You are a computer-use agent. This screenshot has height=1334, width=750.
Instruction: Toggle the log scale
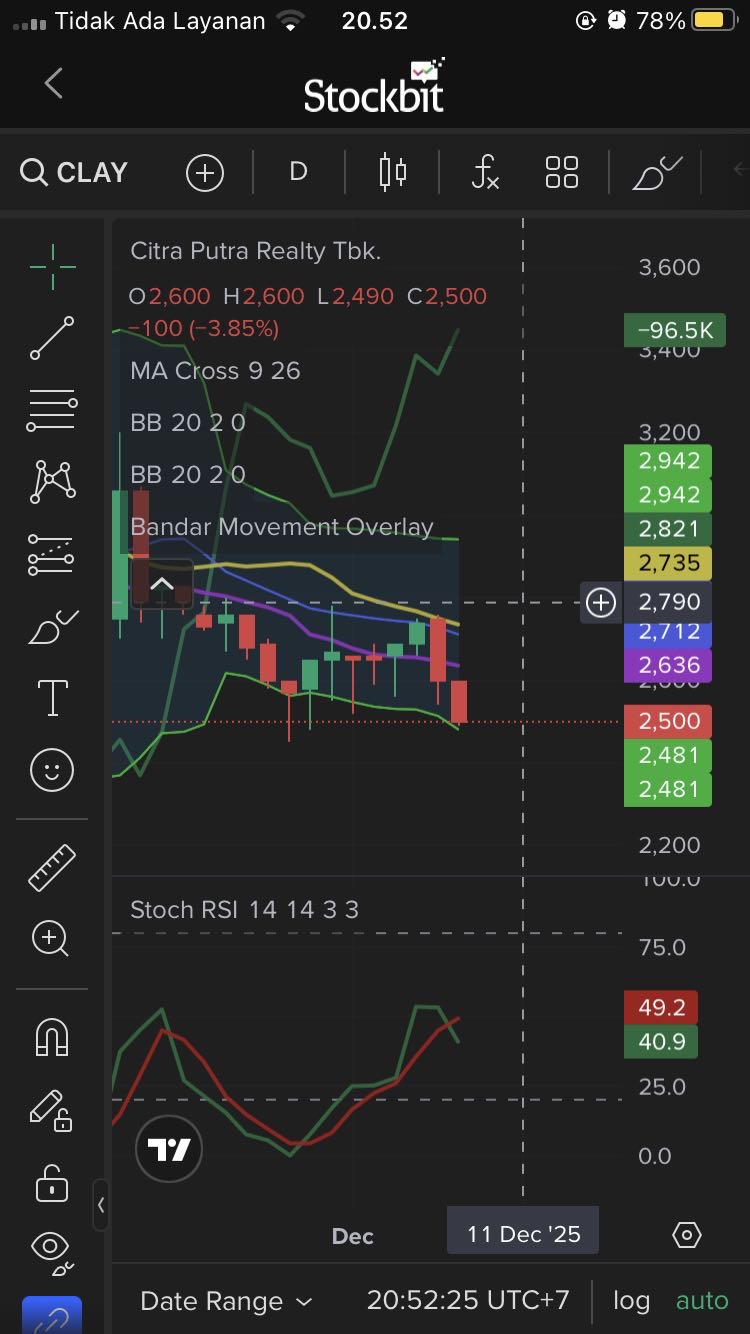(631, 1301)
